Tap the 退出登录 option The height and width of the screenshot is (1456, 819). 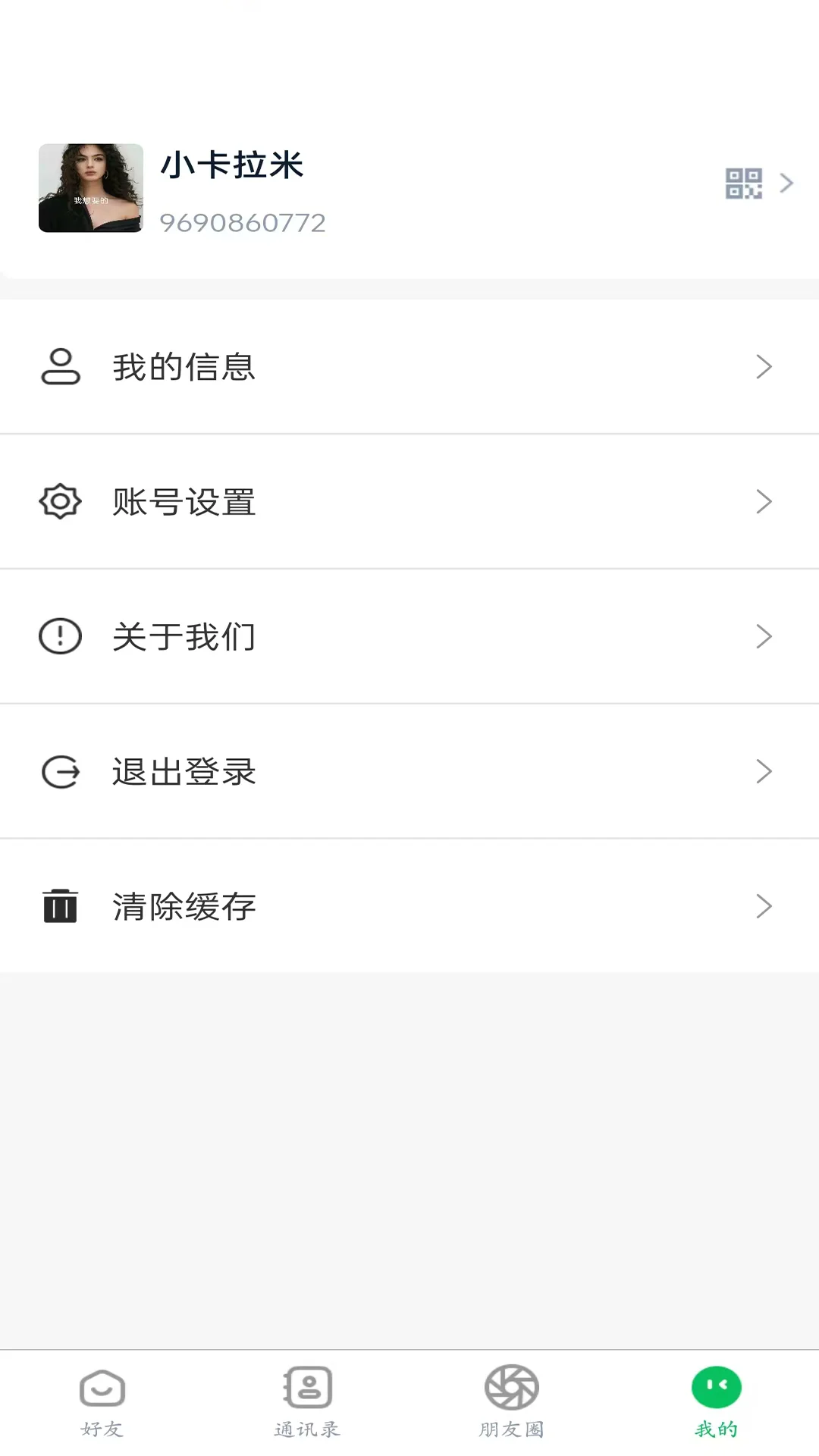(182, 771)
